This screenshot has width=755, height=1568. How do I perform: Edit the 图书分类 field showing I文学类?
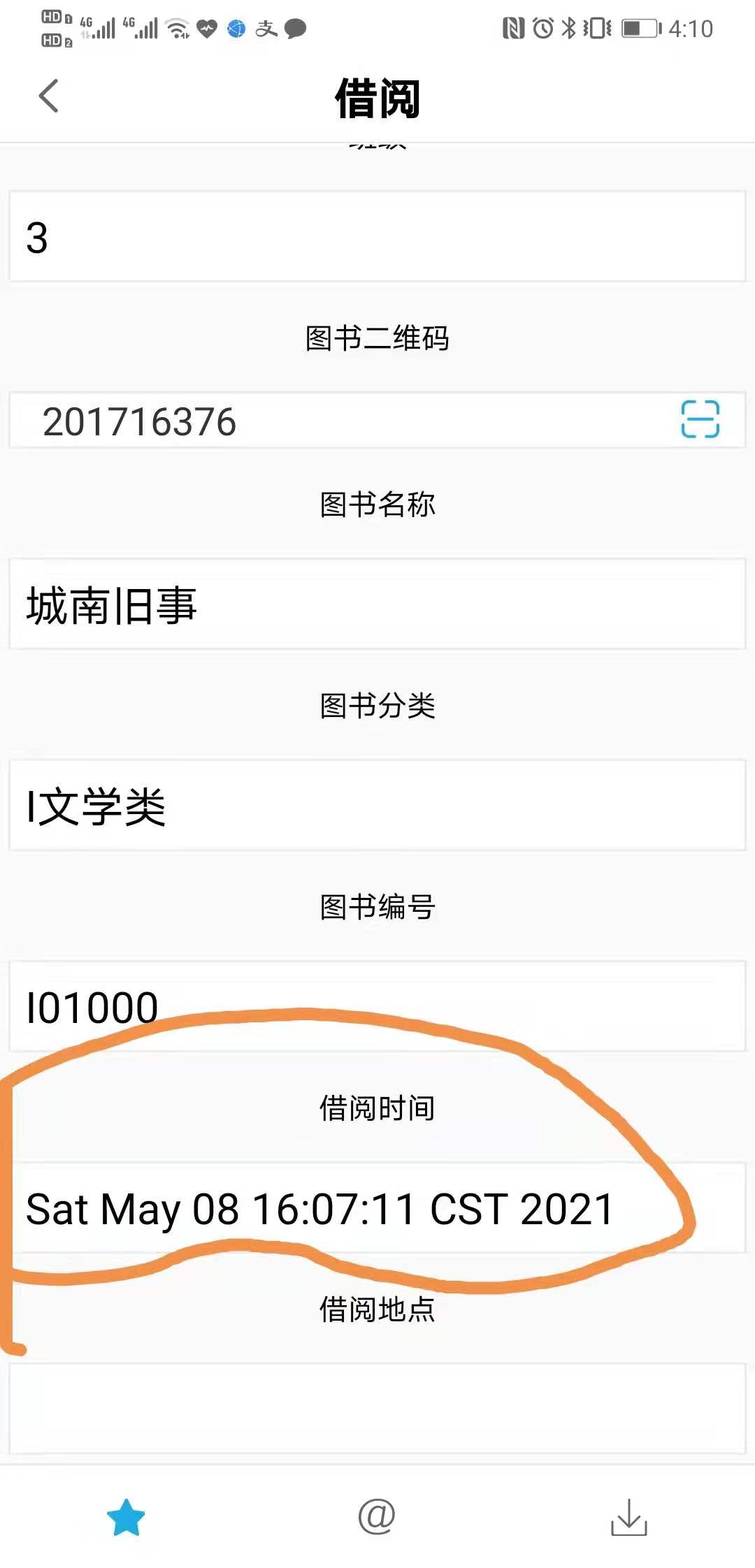[x=377, y=806]
